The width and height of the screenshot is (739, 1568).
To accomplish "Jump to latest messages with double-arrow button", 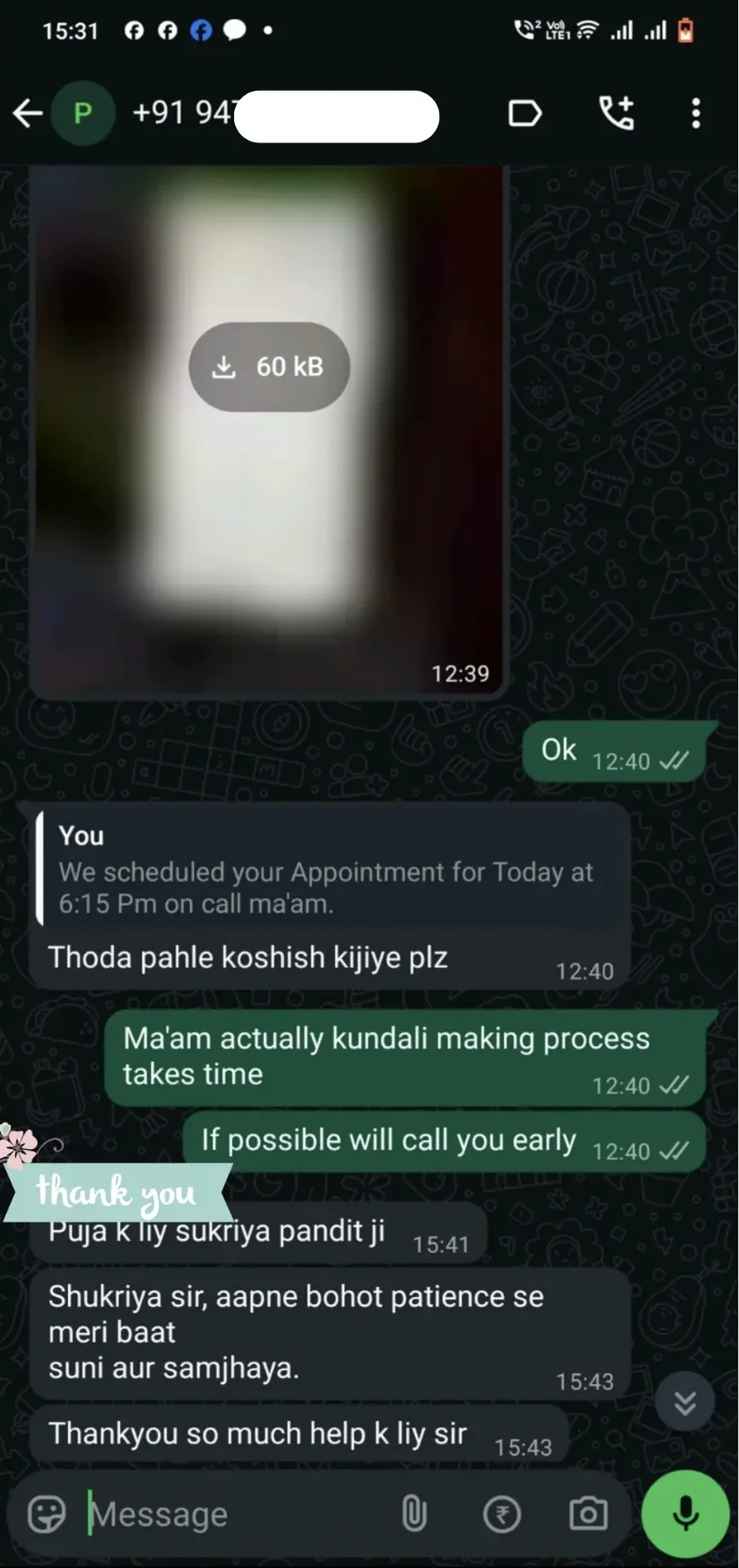I will 685,1403.
